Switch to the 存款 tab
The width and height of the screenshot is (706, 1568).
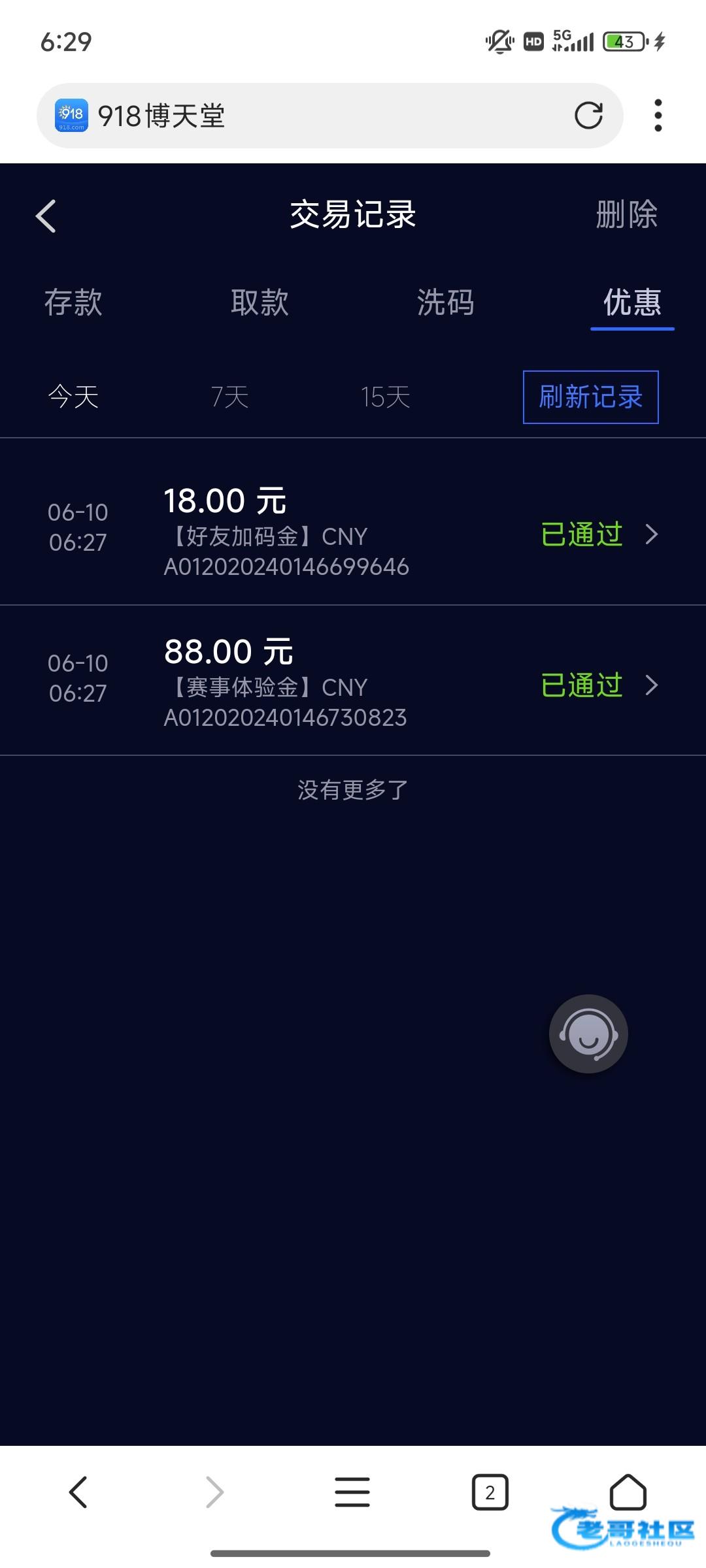tap(73, 302)
